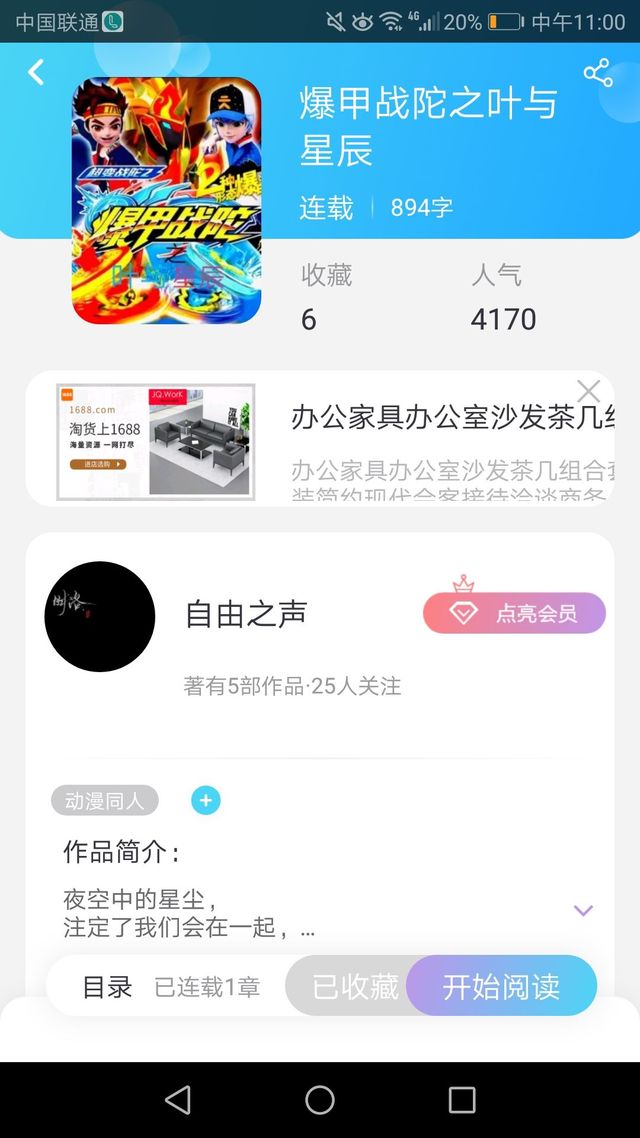The image size is (640, 1138).
Task: Tap the 点亮会员 membership button
Action: (514, 613)
